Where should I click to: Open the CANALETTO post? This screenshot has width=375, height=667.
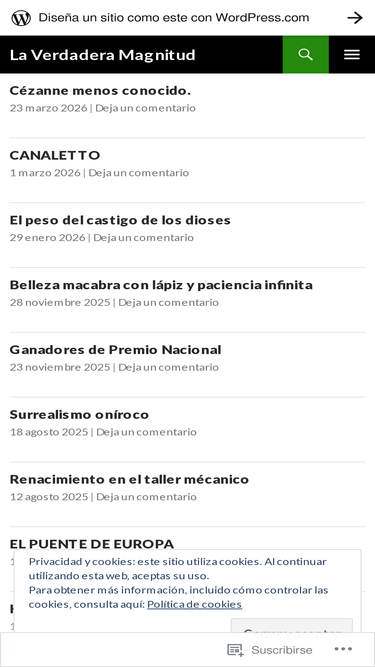55,155
